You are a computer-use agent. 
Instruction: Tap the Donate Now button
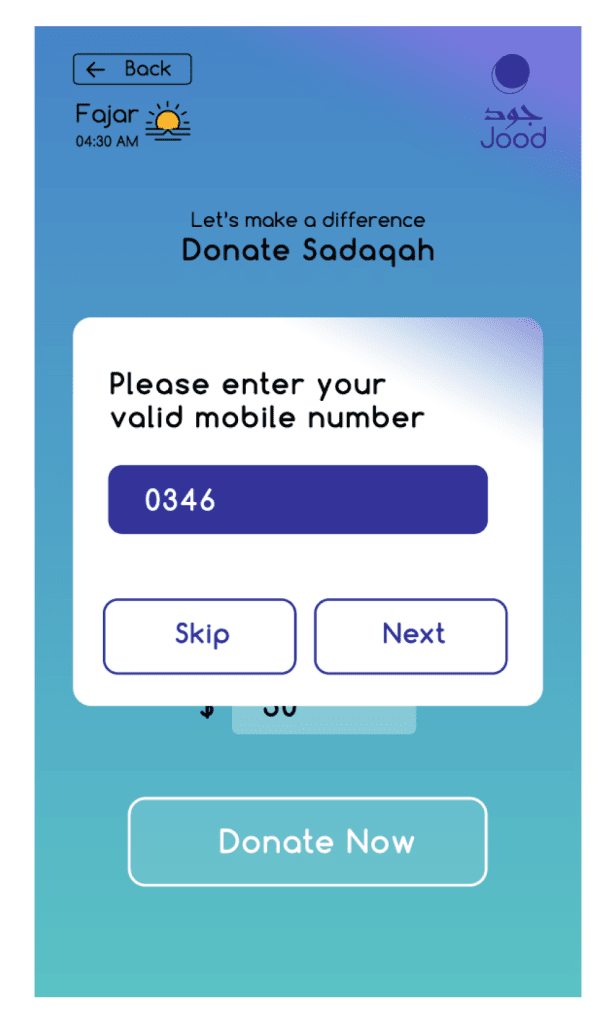[x=307, y=842]
